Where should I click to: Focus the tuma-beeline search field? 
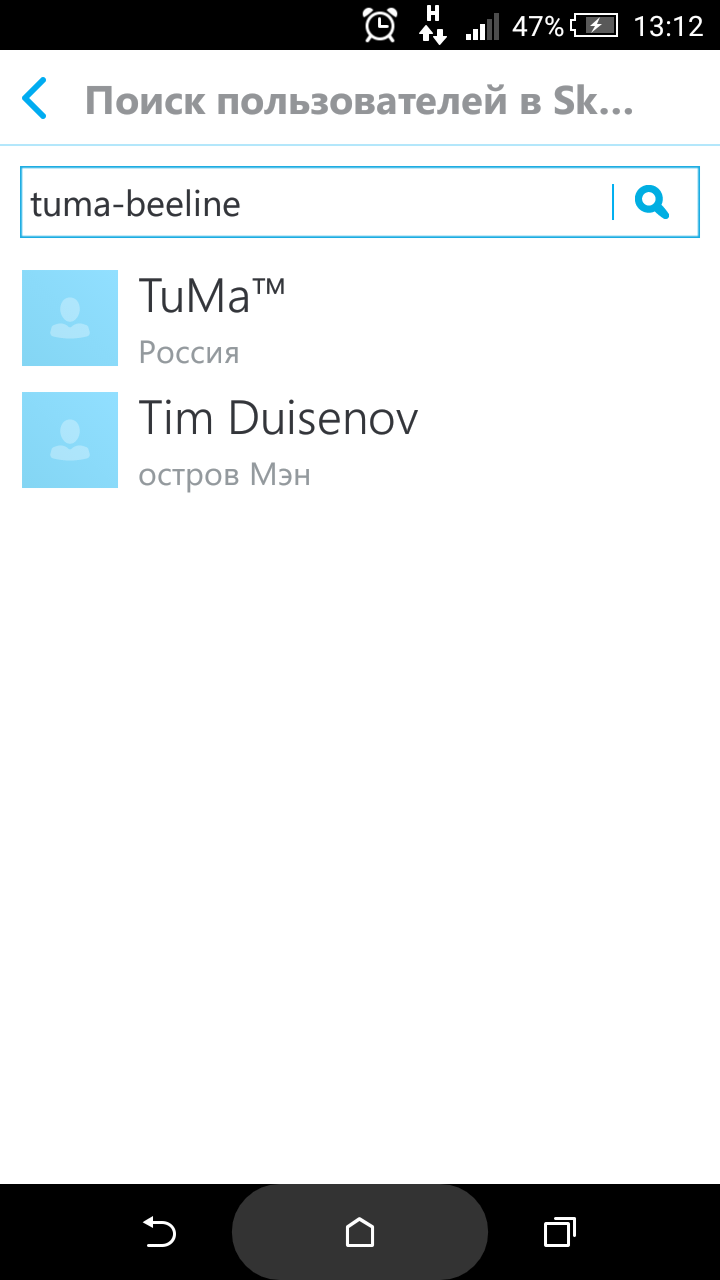click(316, 203)
